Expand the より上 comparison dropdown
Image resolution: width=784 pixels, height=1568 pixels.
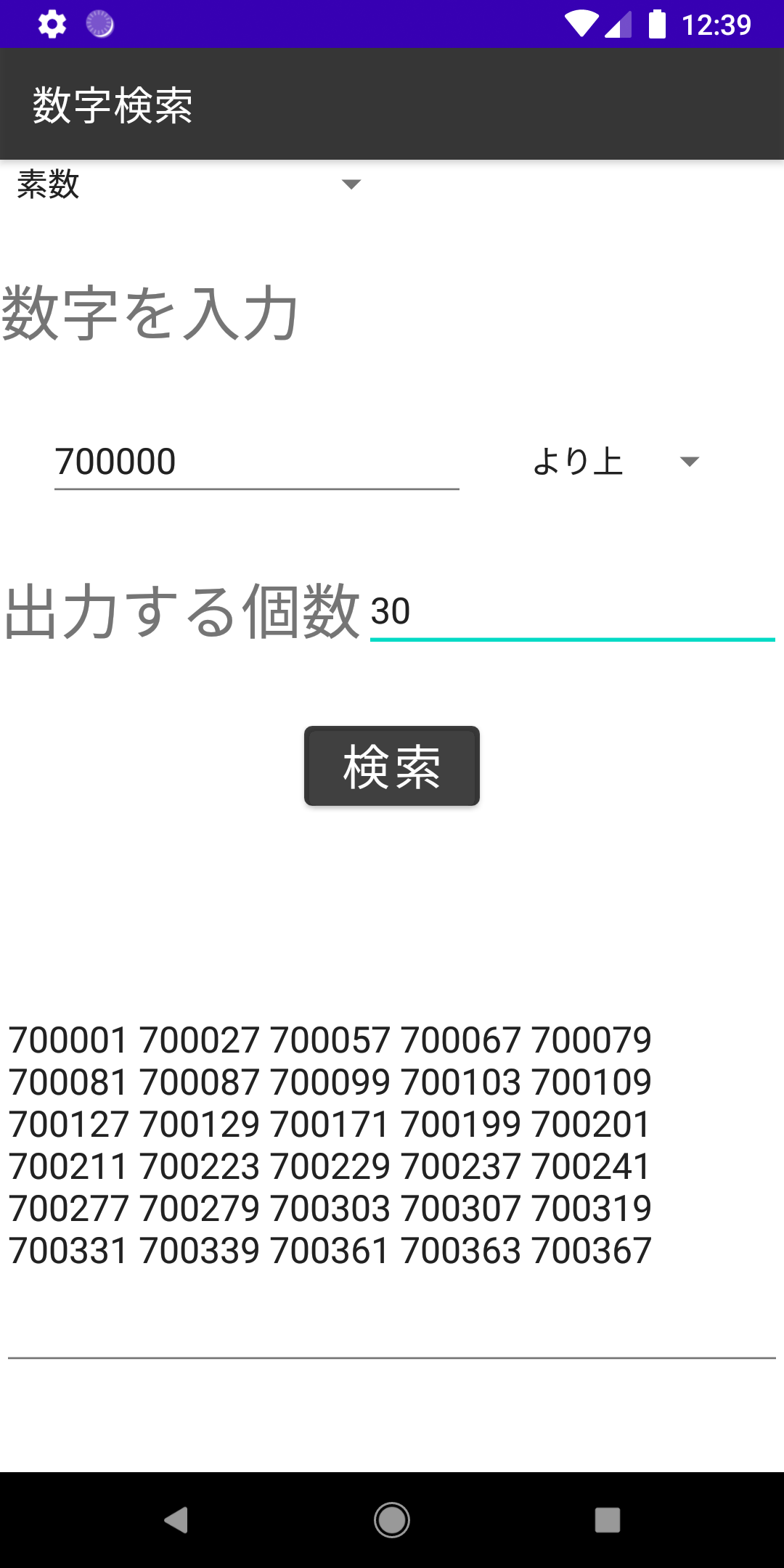[616, 462]
